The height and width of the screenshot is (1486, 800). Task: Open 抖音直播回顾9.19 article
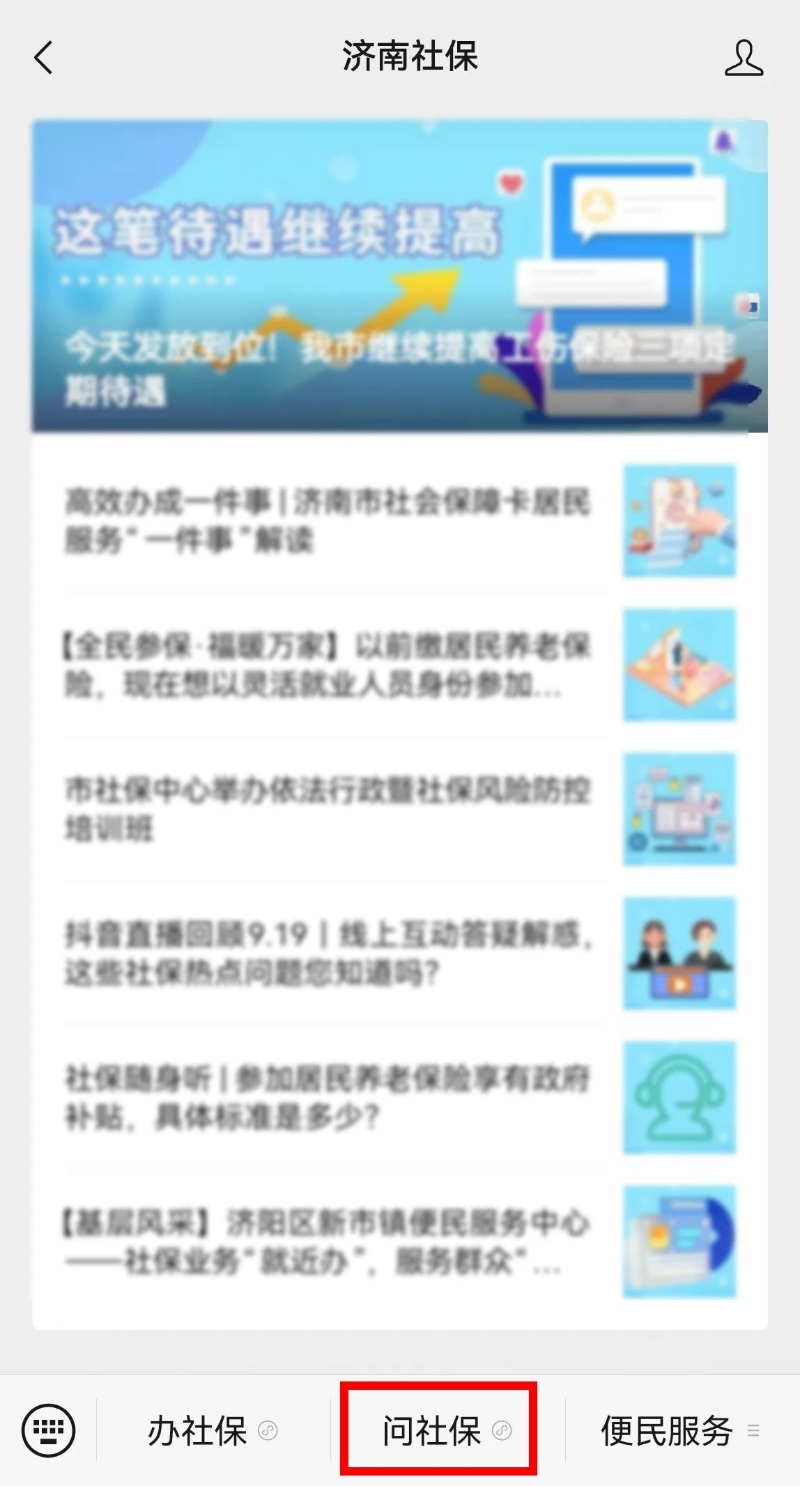coord(400,952)
